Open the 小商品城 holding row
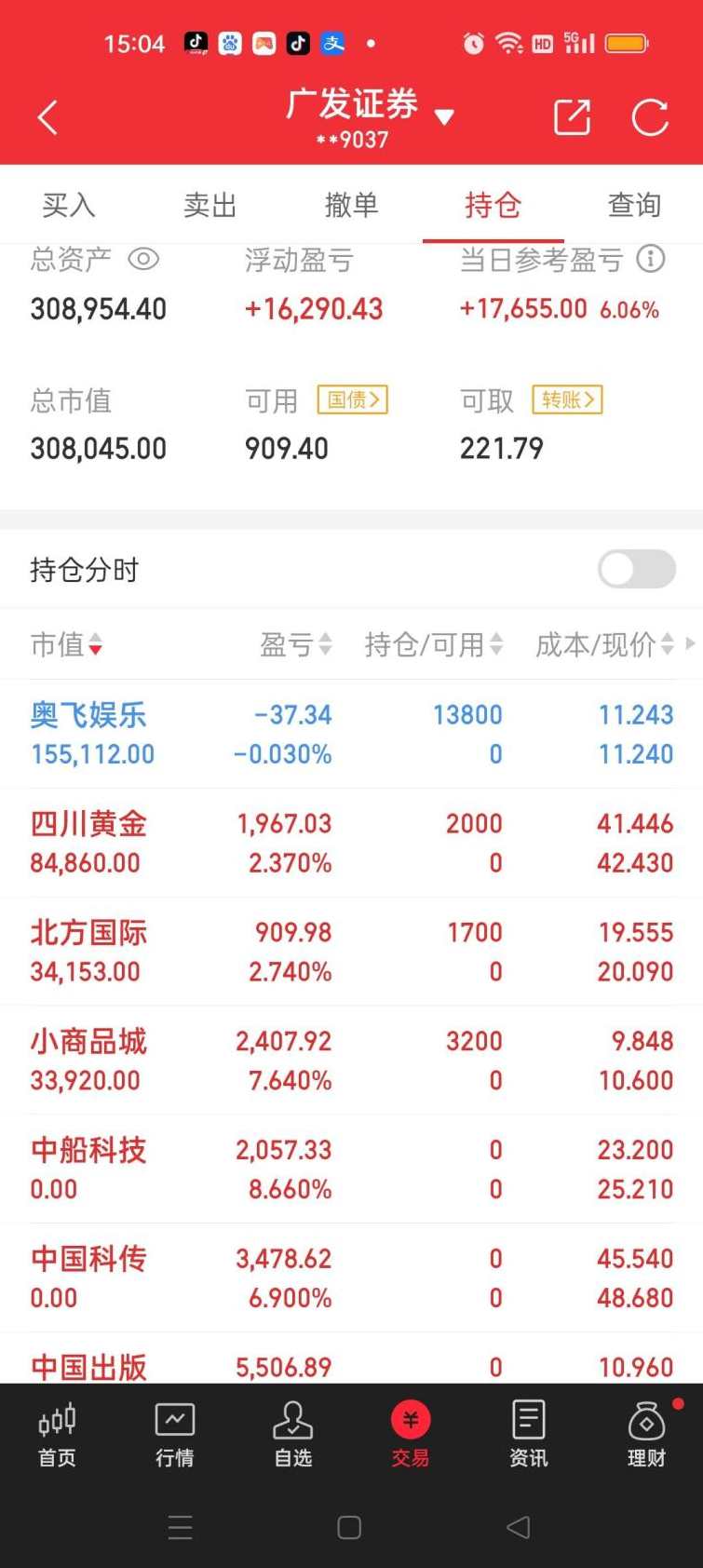Screen dimensions: 703x1568 (351, 1060)
